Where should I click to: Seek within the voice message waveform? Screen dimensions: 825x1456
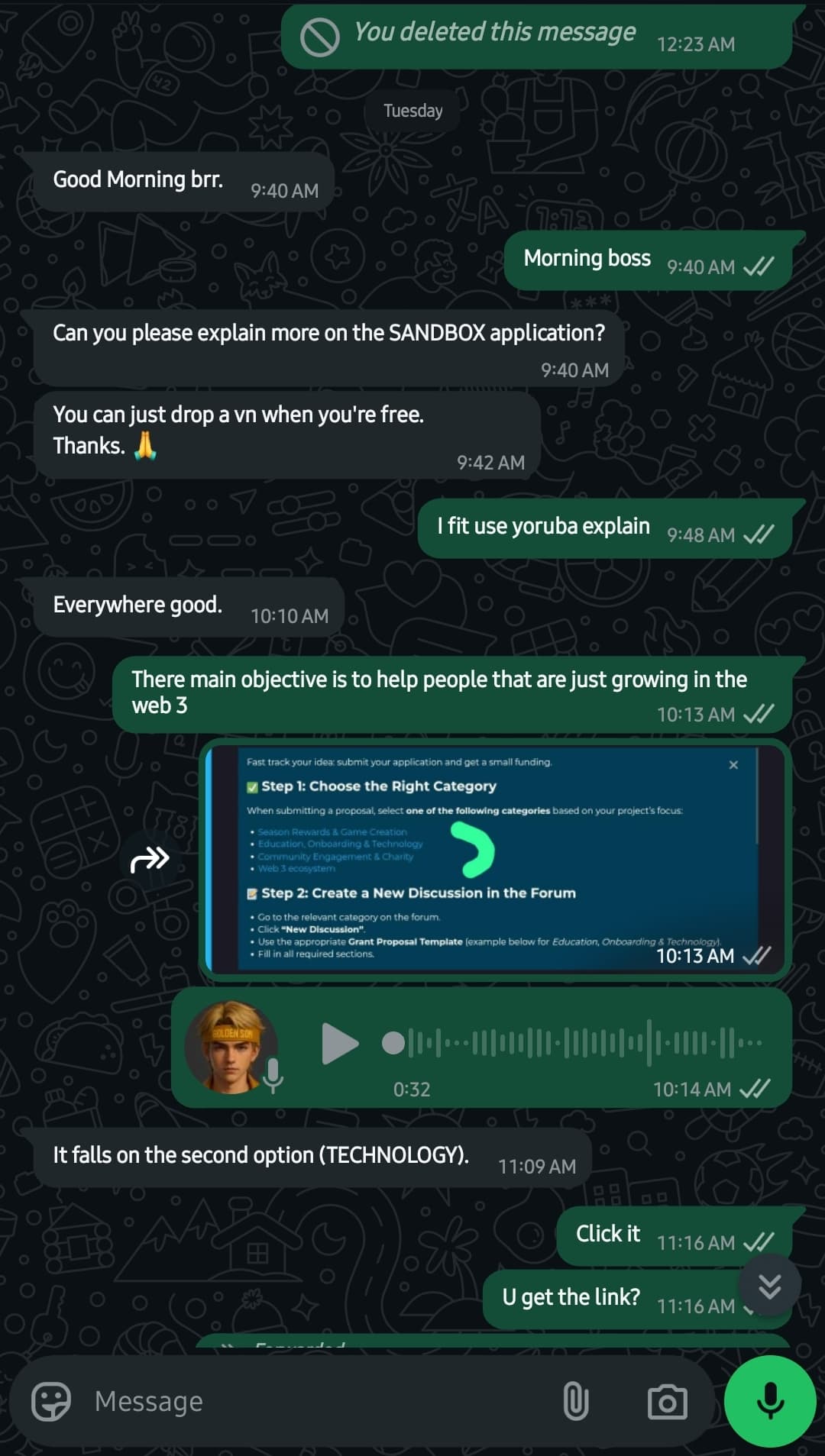[x=571, y=1043]
